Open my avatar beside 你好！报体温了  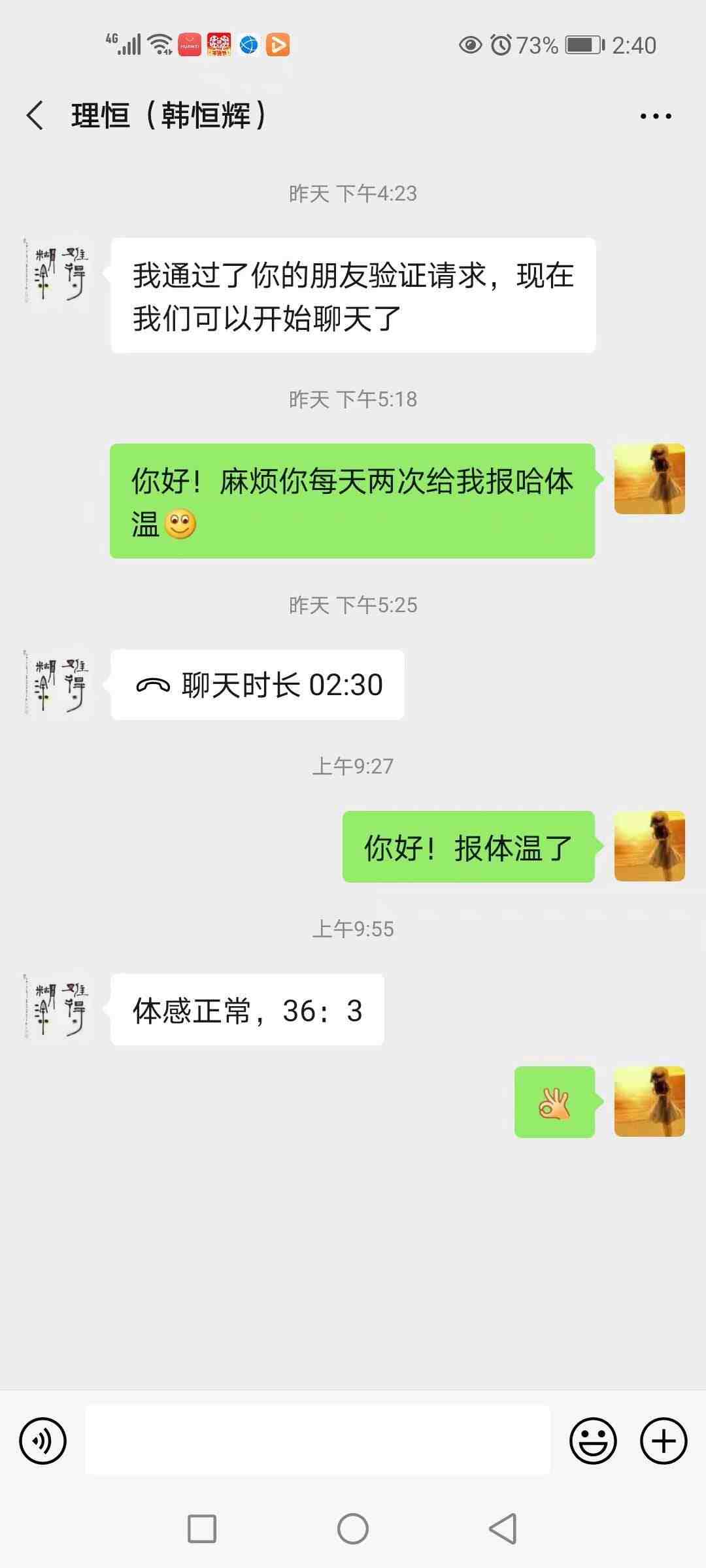coord(649,846)
